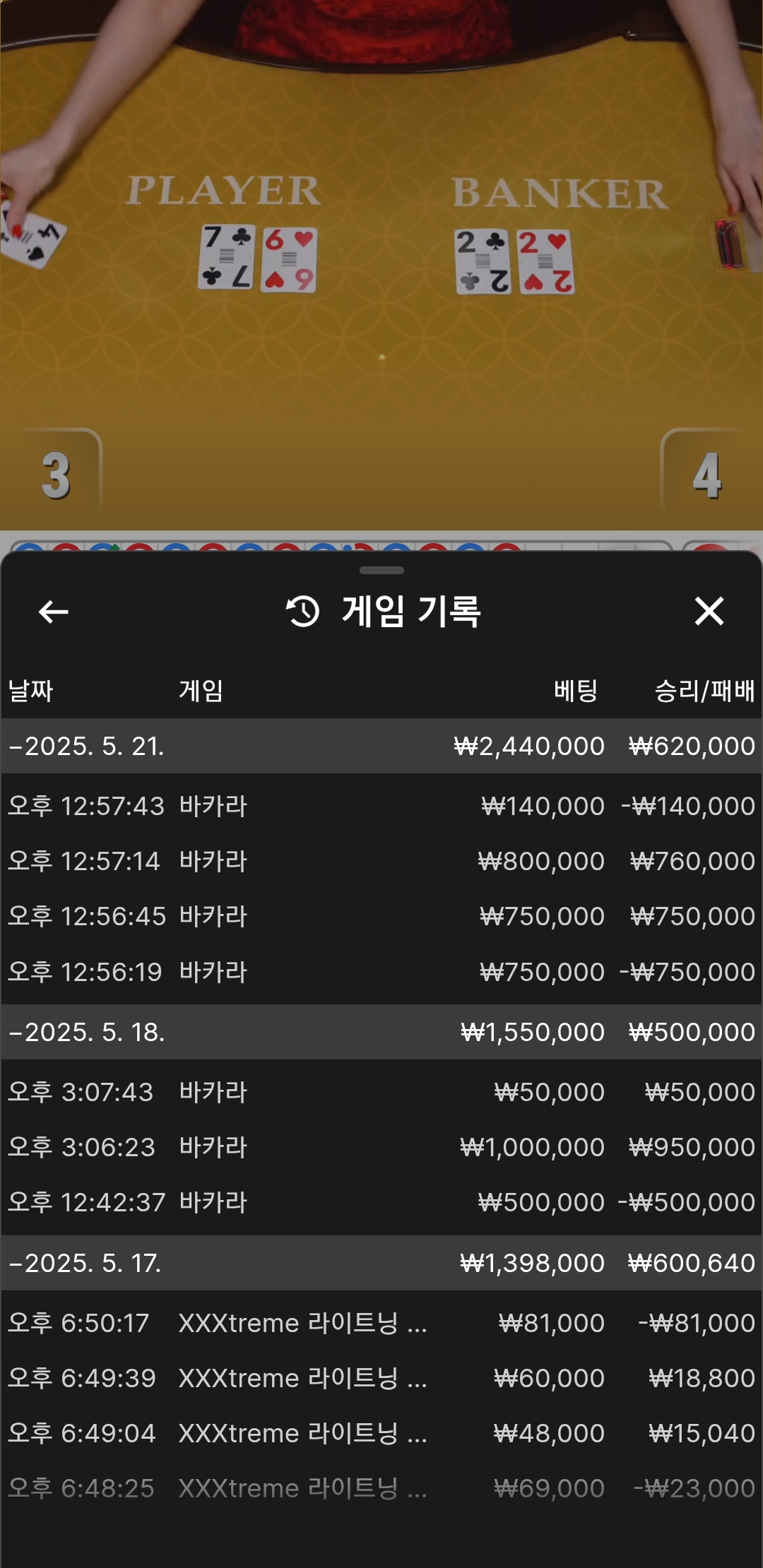Go back from the 게임 기록 panel
The width and height of the screenshot is (763, 1568).
(53, 612)
